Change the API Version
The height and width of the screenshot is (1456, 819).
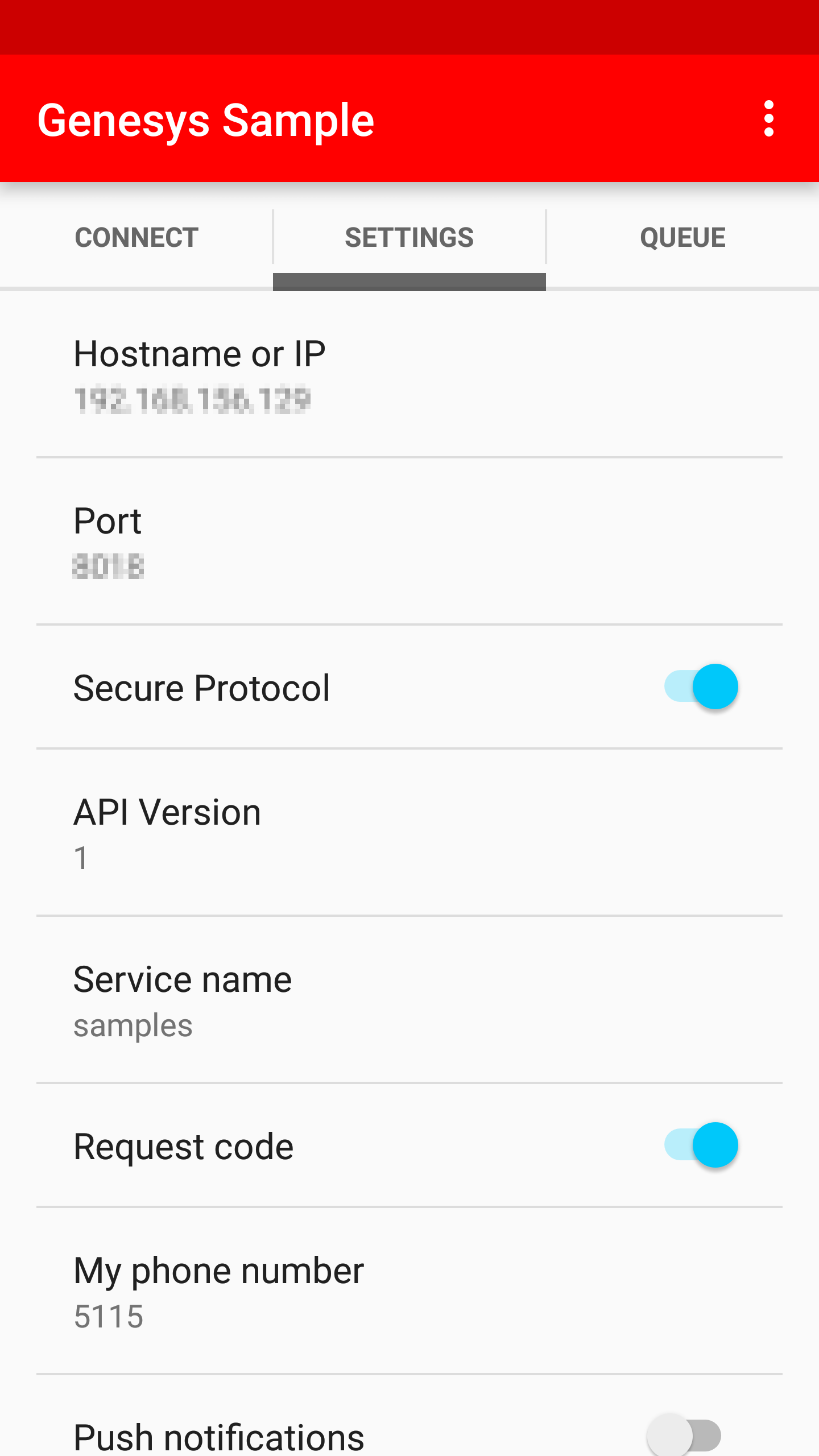point(409,833)
